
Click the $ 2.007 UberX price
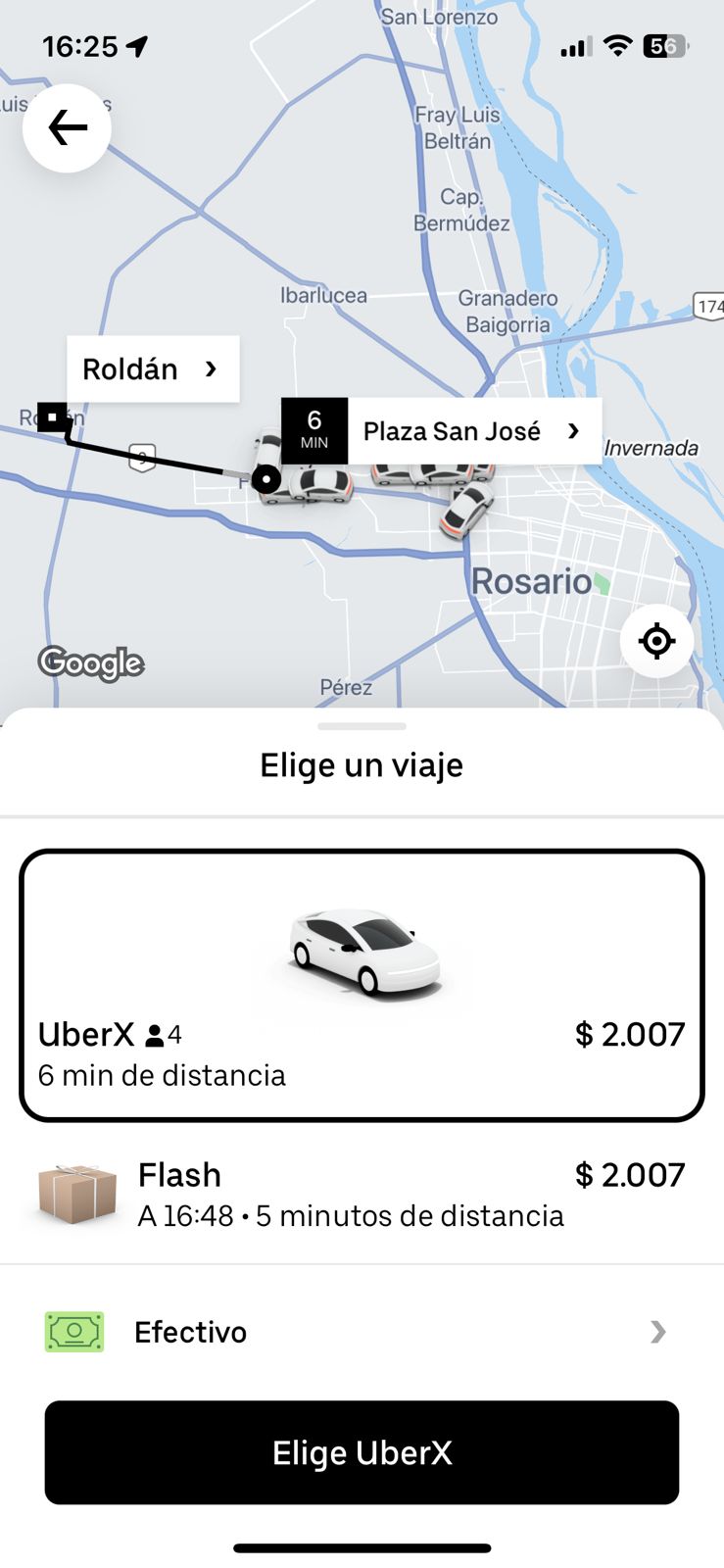630,1034
